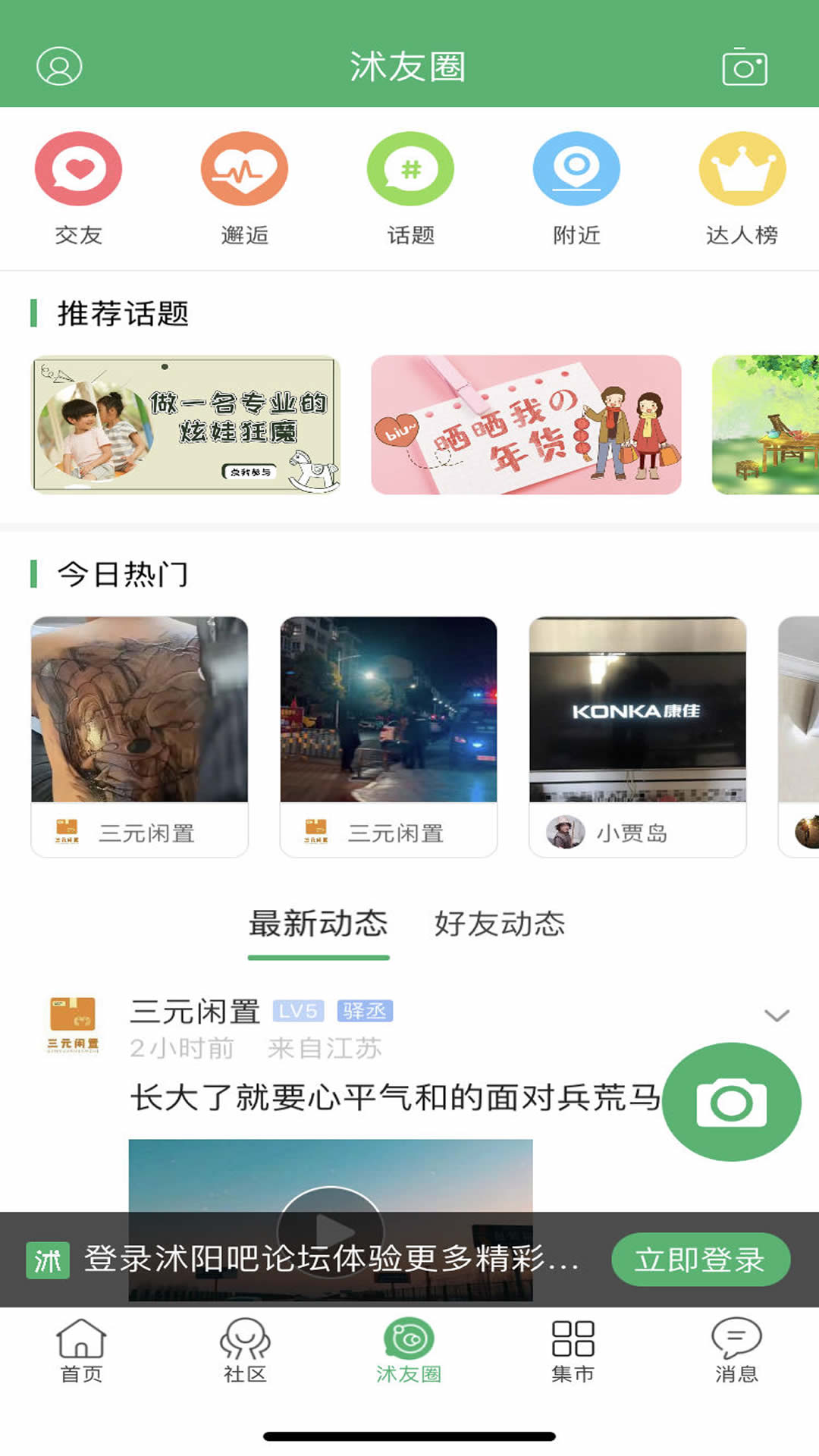
Task: Open the 晒晒我の年货 topic banner
Action: (526, 425)
